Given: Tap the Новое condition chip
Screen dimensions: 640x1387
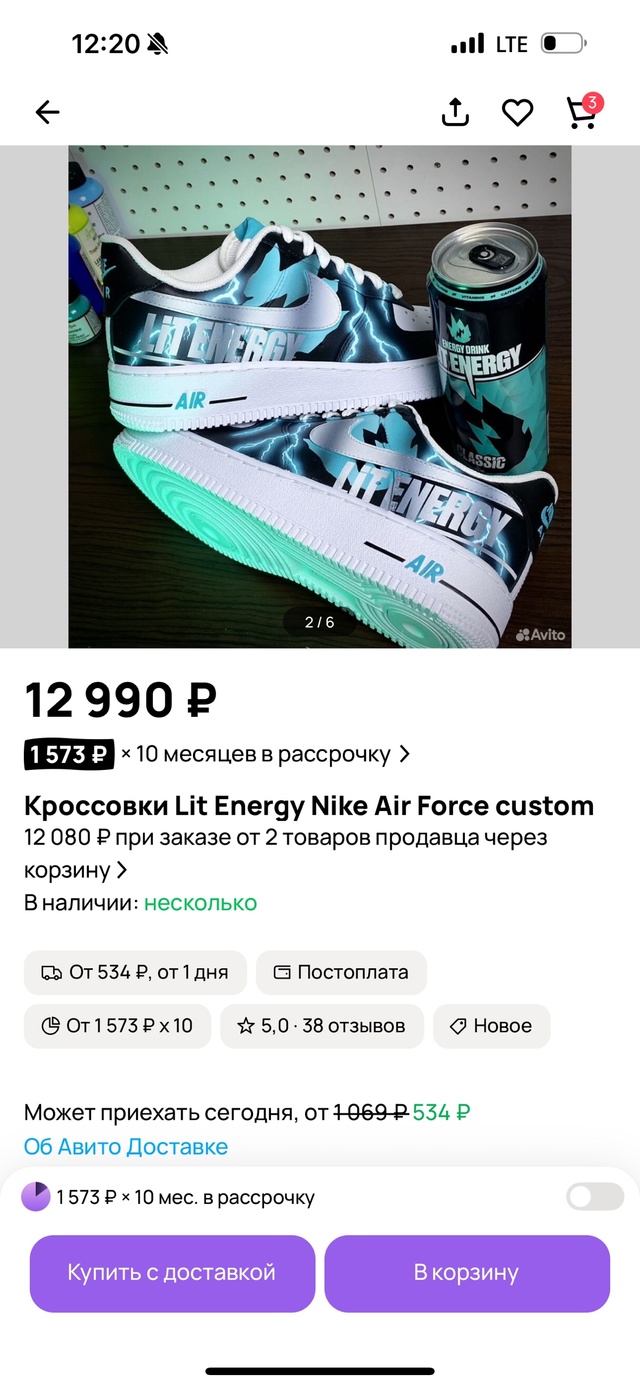Looking at the screenshot, I should coord(491,1026).
